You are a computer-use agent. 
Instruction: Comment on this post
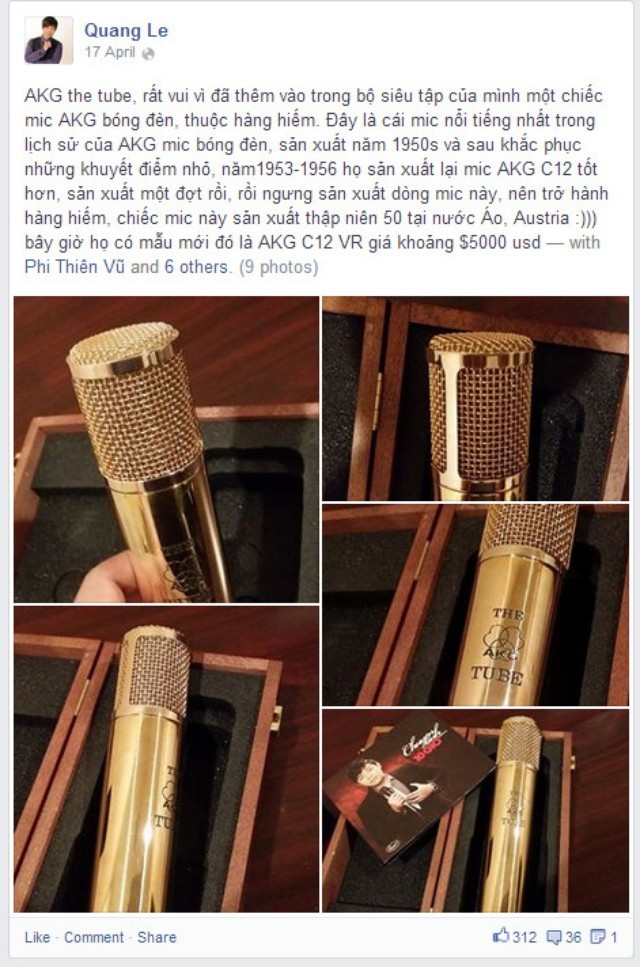coord(94,937)
